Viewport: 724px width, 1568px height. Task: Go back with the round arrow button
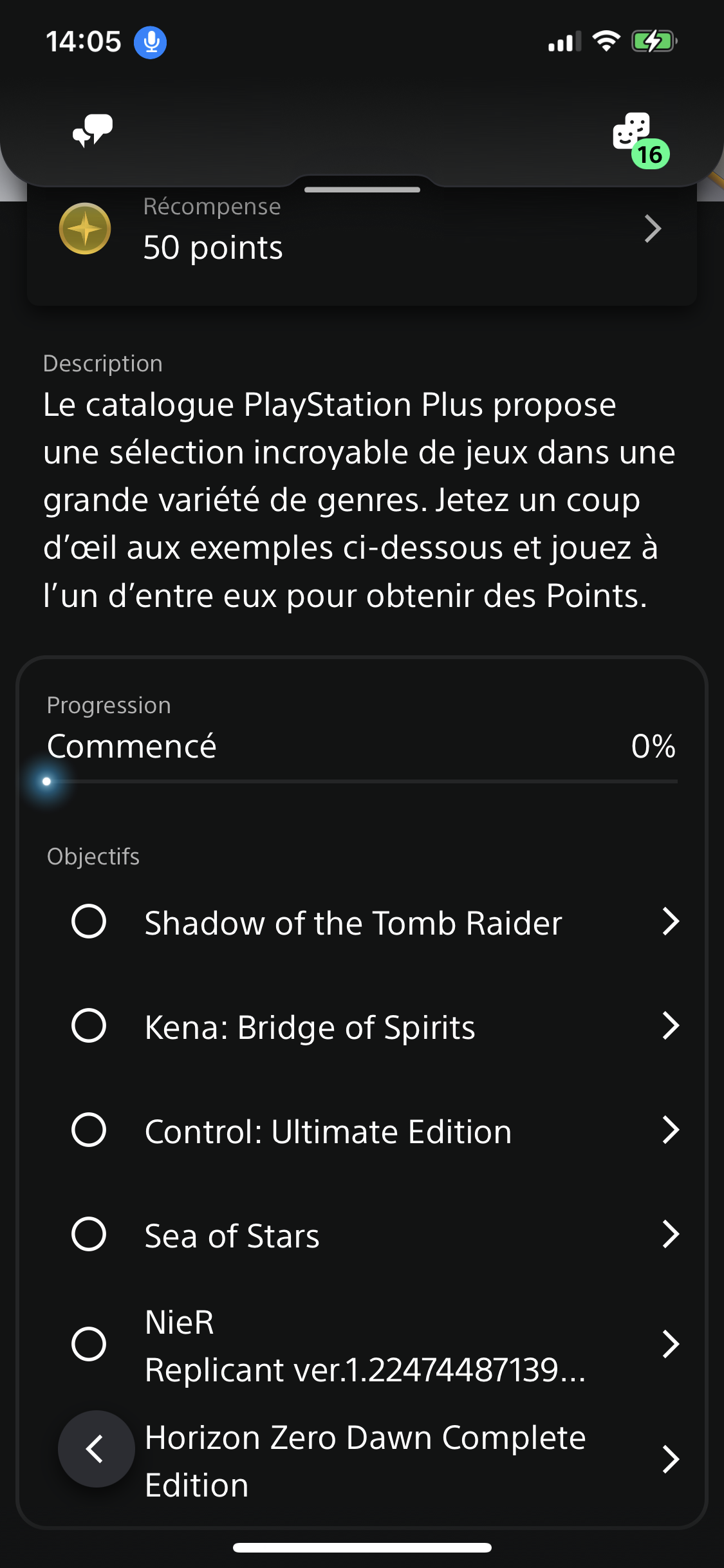(x=97, y=1449)
